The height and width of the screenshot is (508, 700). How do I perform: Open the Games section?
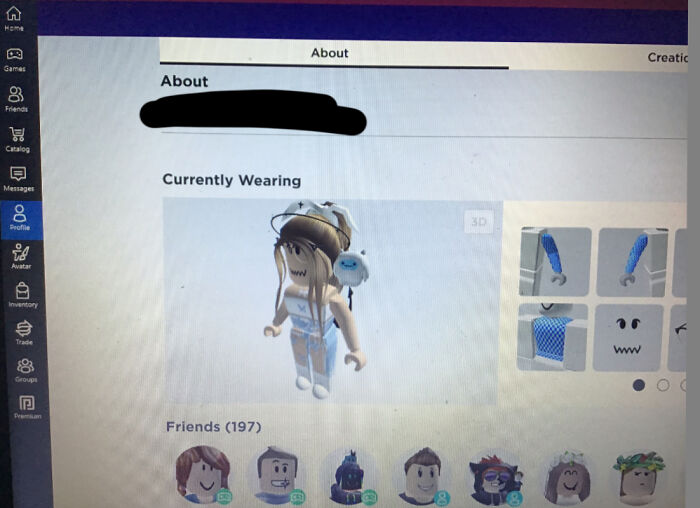coord(15,58)
